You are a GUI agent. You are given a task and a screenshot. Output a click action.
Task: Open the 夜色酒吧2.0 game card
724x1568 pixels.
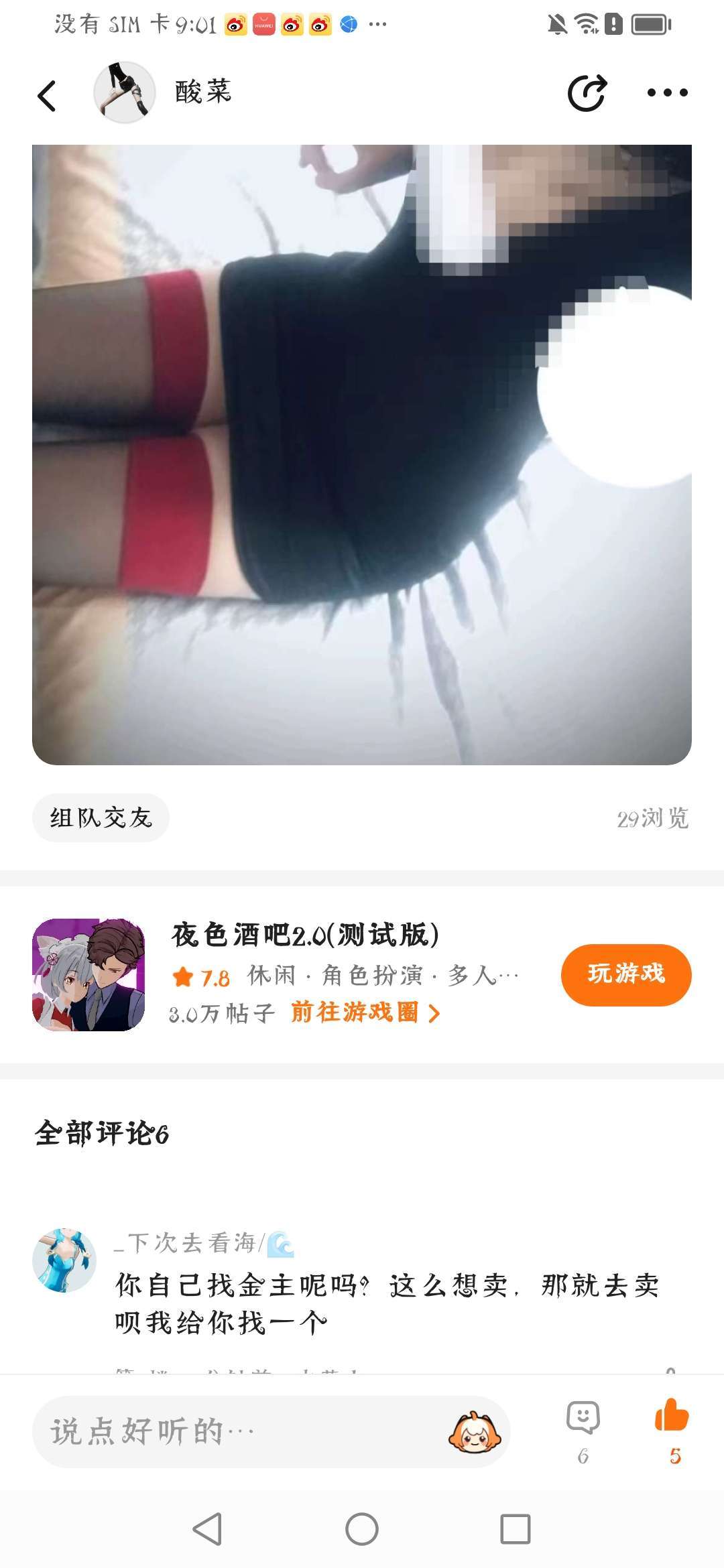[305, 935]
